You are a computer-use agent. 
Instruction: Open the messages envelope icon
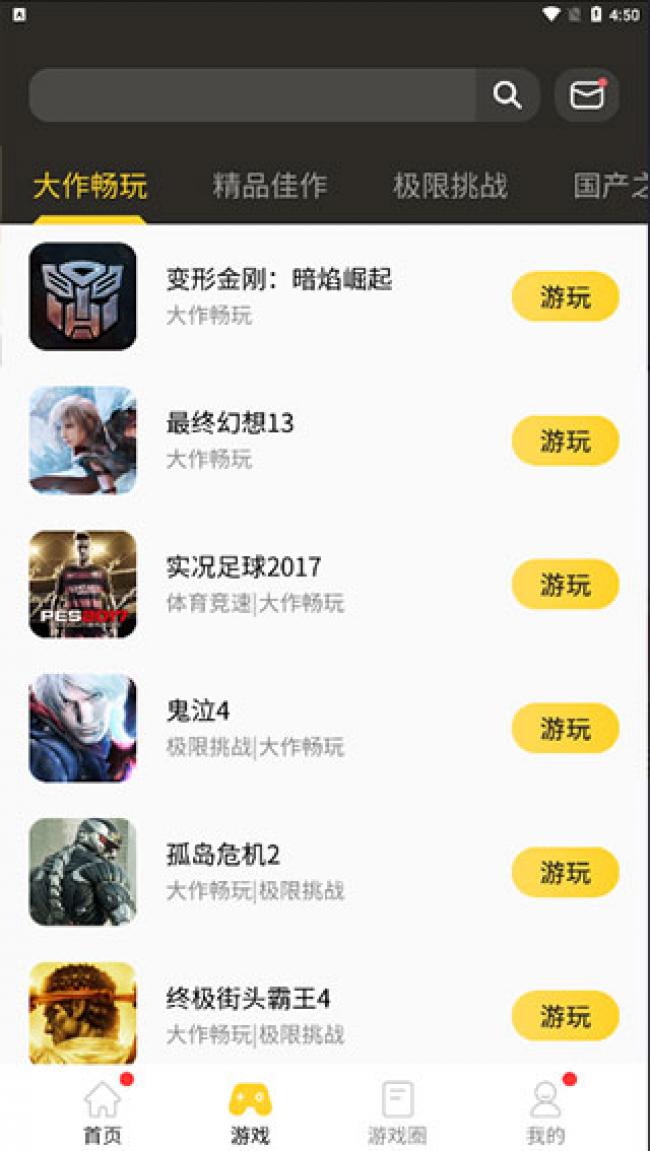pyautogui.click(x=587, y=95)
